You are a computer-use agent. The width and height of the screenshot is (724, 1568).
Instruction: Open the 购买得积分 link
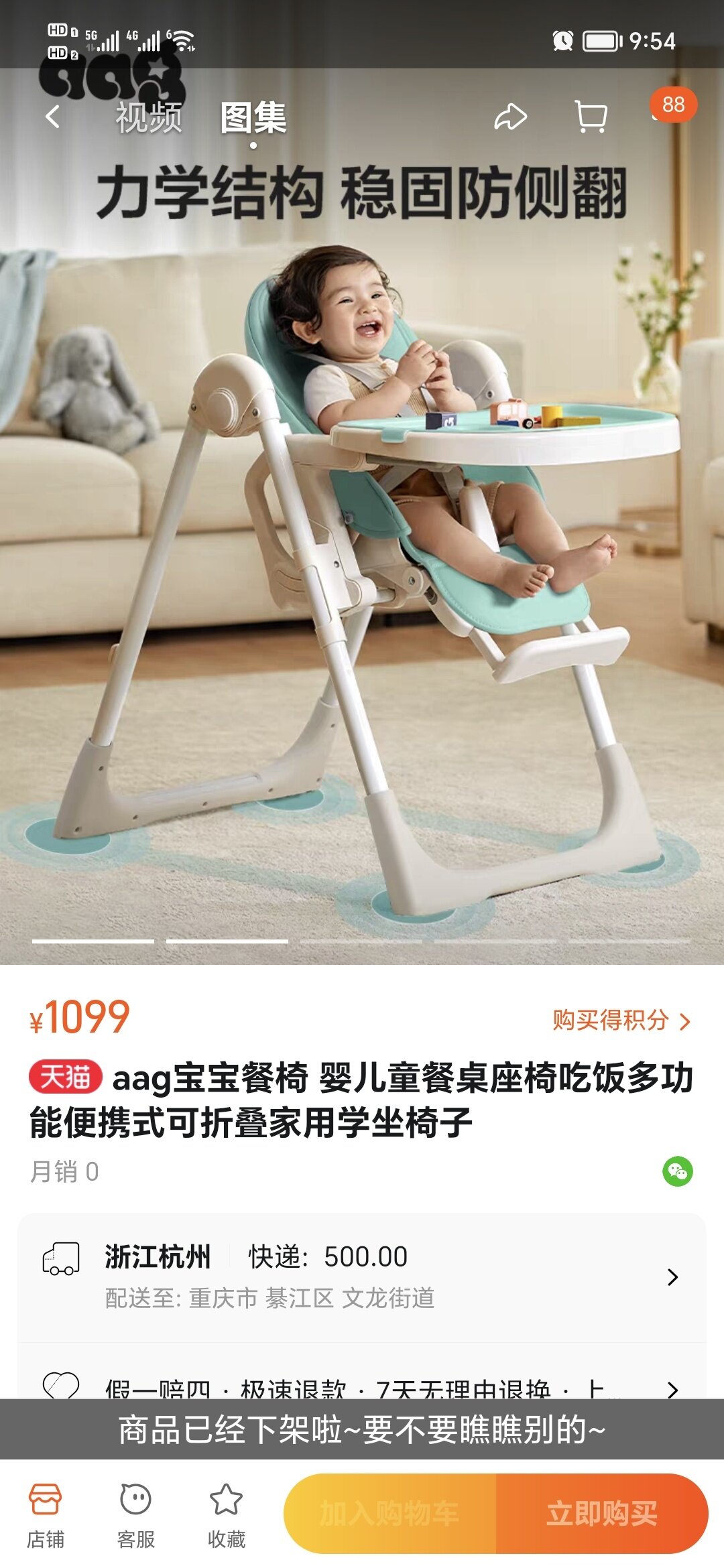[x=621, y=1021]
